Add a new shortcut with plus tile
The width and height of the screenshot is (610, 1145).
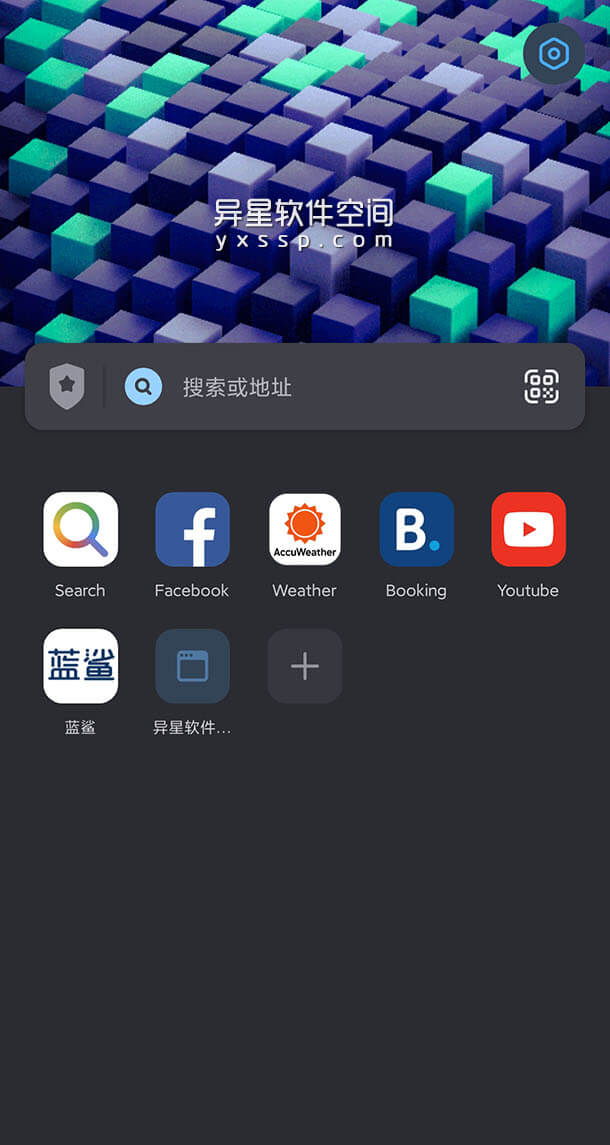tap(304, 666)
